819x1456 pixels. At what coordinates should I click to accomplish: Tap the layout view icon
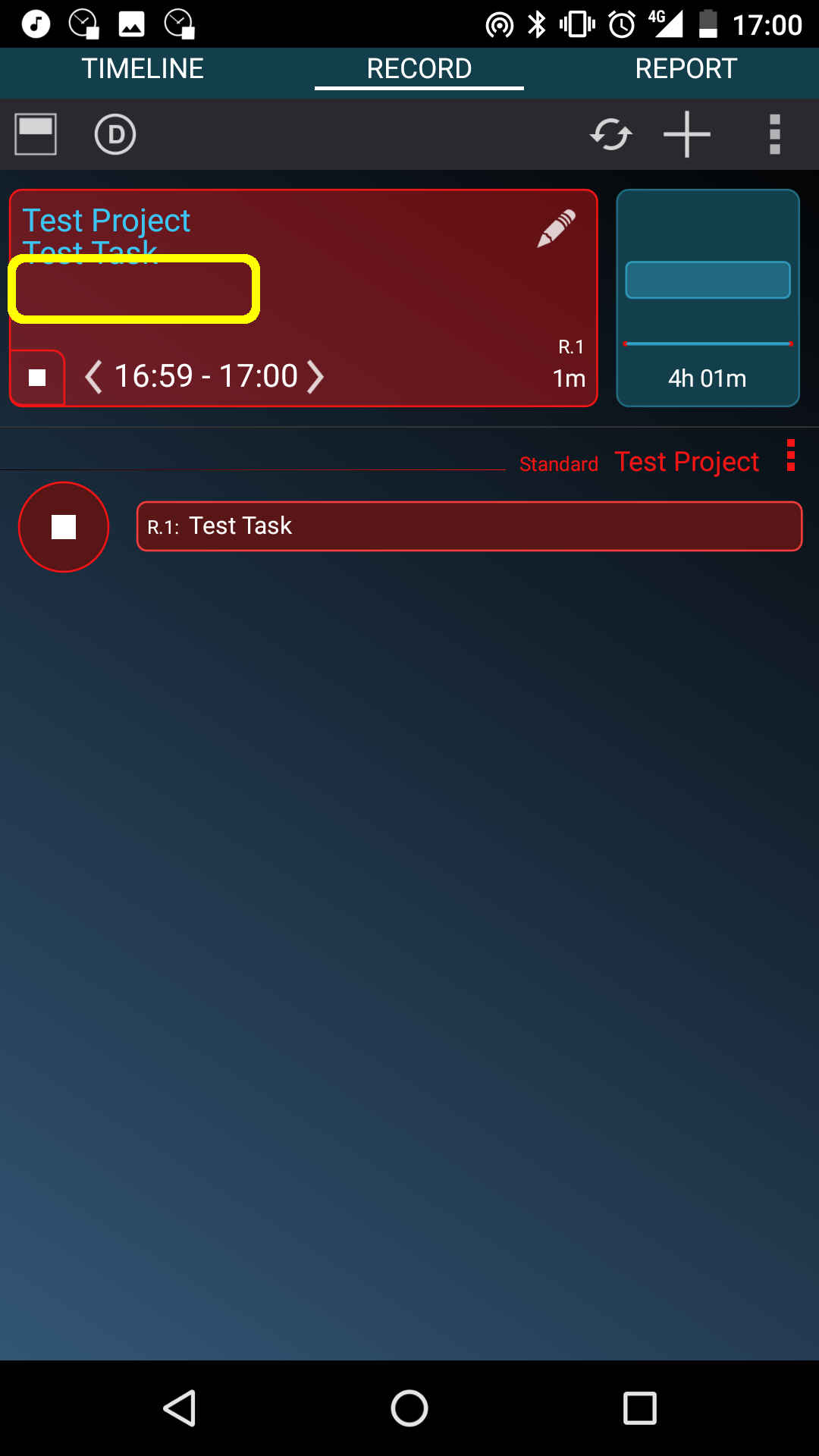pos(36,135)
